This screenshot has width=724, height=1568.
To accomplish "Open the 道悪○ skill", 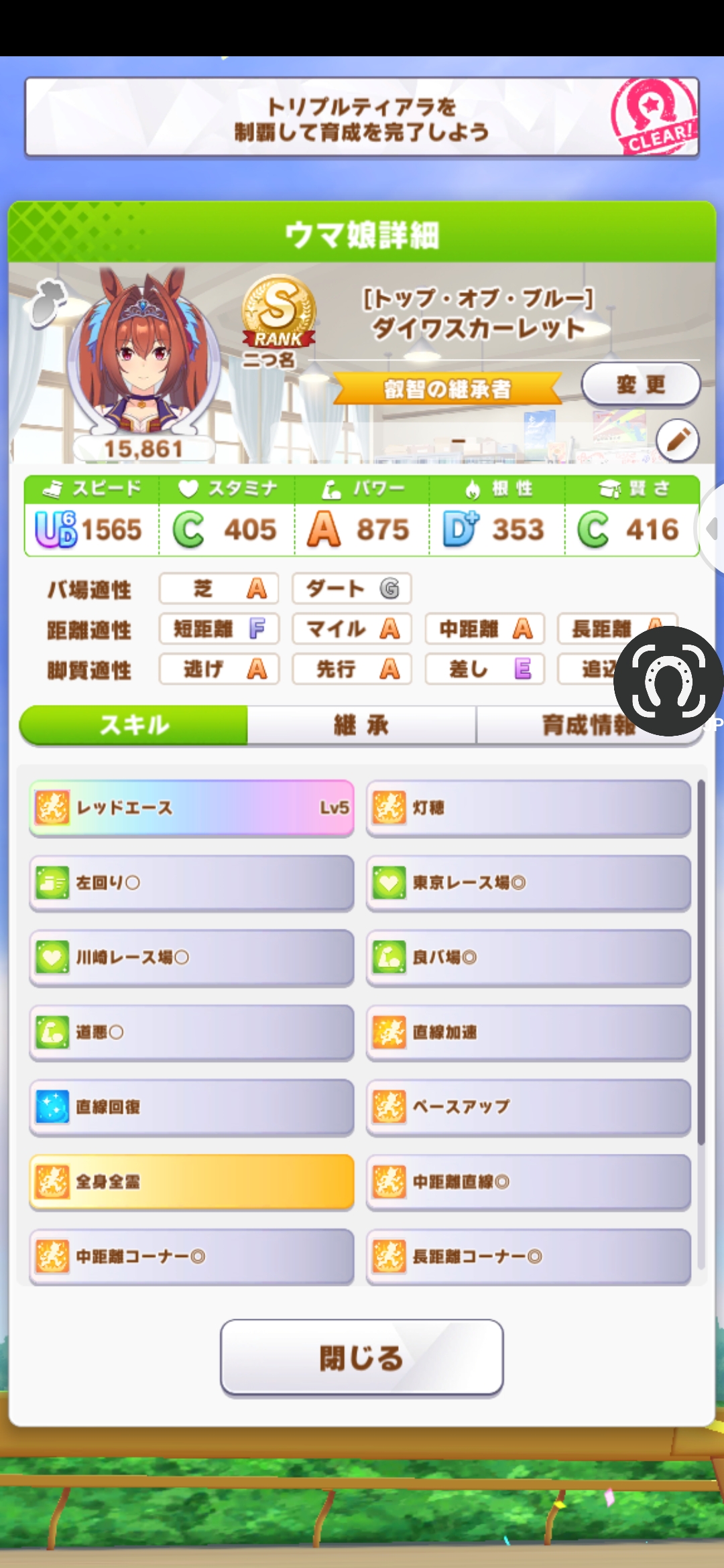I will click(192, 1032).
